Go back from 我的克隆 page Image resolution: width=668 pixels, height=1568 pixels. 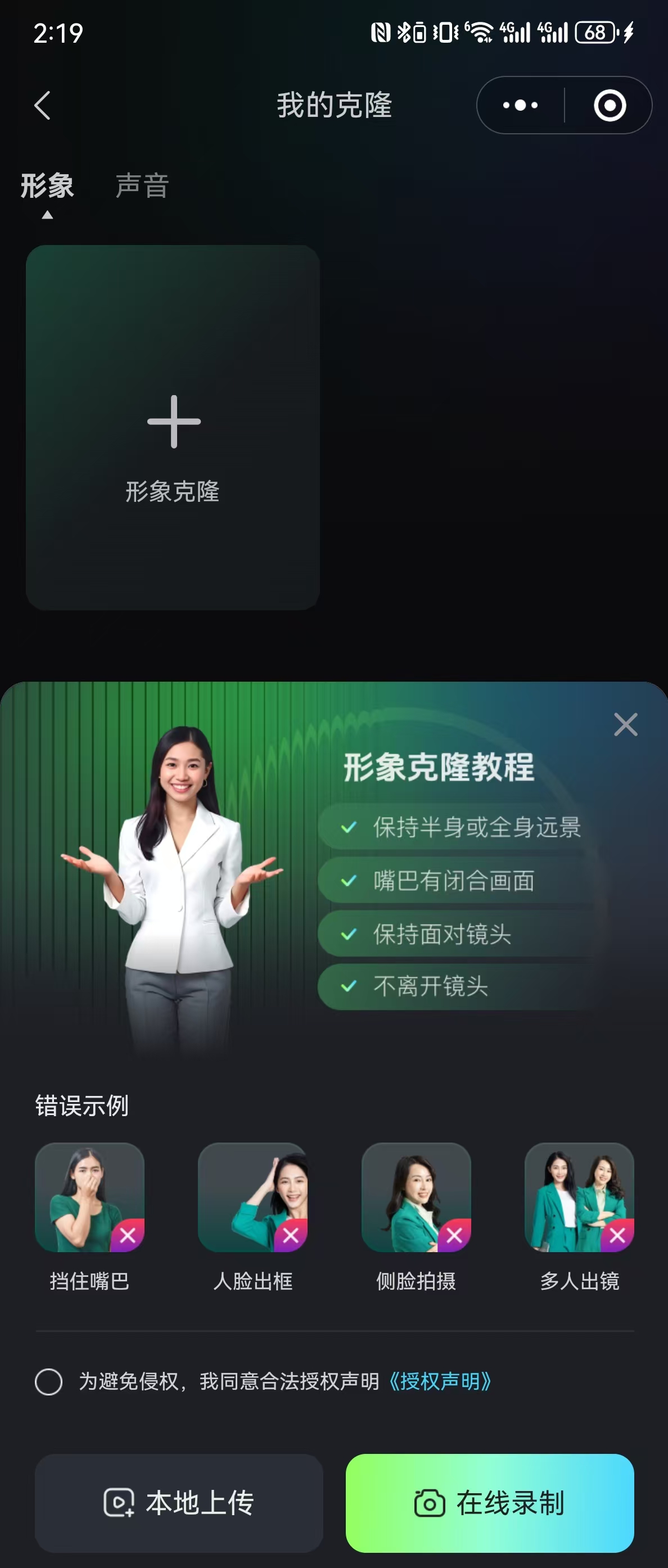point(42,105)
